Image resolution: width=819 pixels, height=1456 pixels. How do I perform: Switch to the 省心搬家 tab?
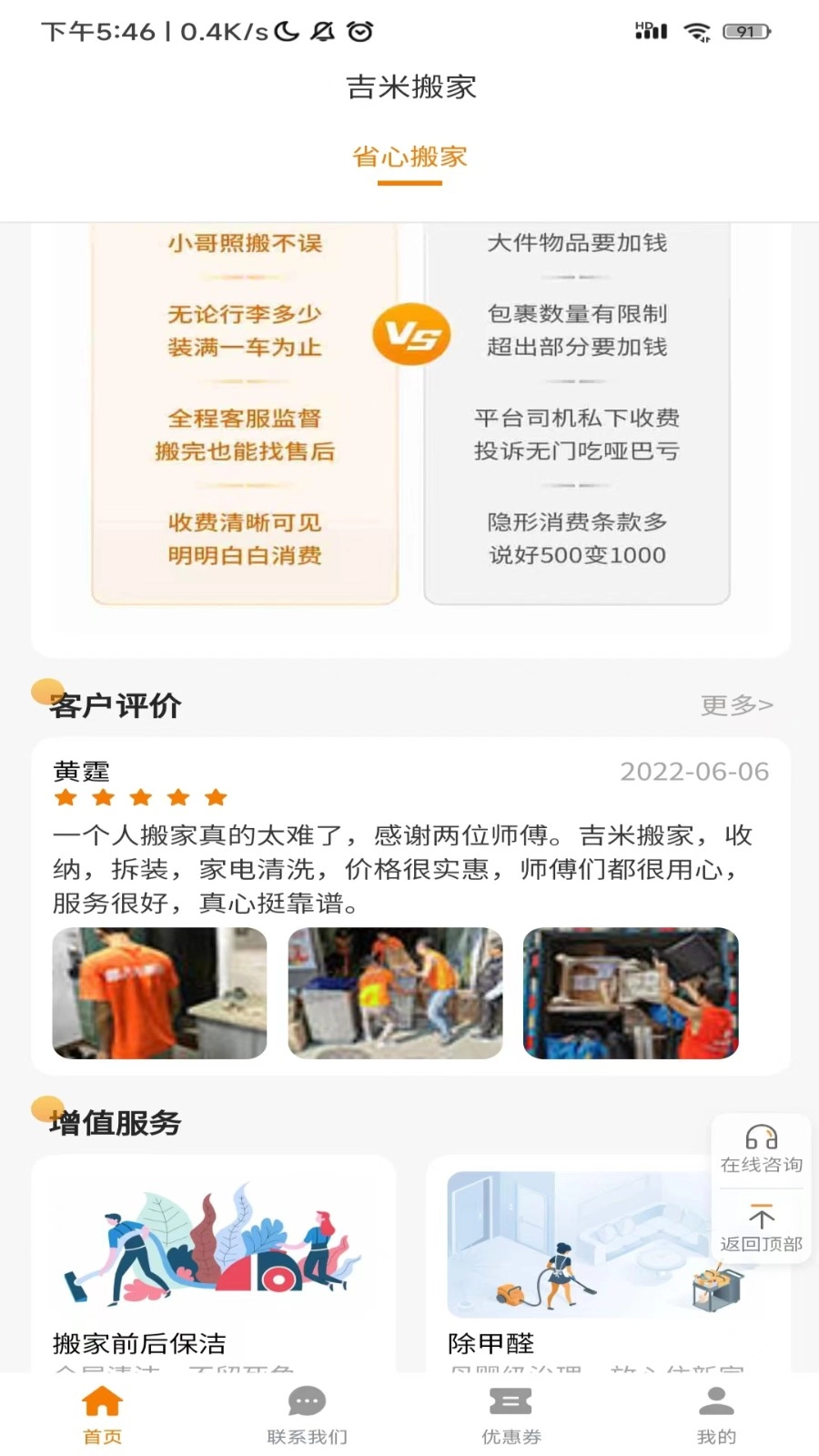[x=410, y=156]
